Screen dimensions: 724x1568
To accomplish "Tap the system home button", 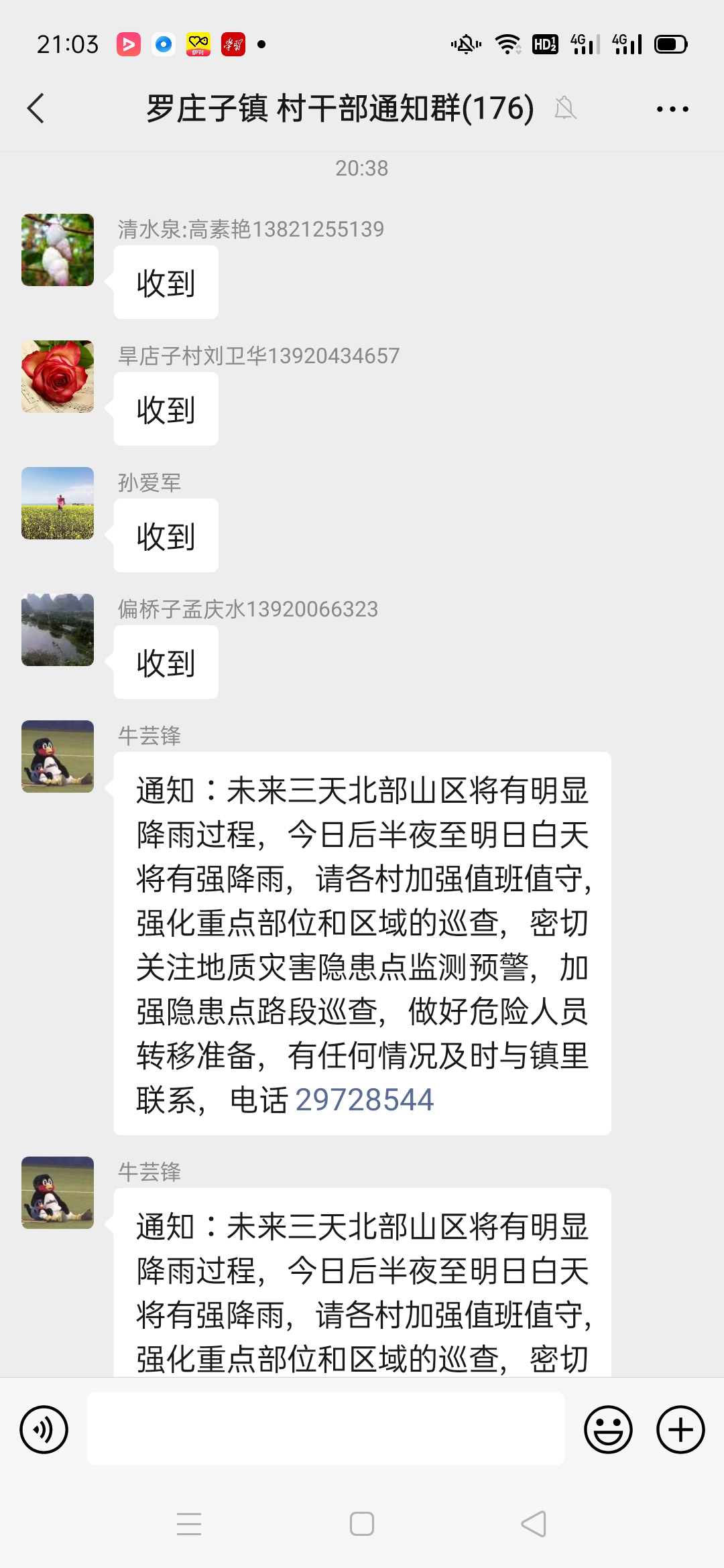I will pyautogui.click(x=362, y=1524).
